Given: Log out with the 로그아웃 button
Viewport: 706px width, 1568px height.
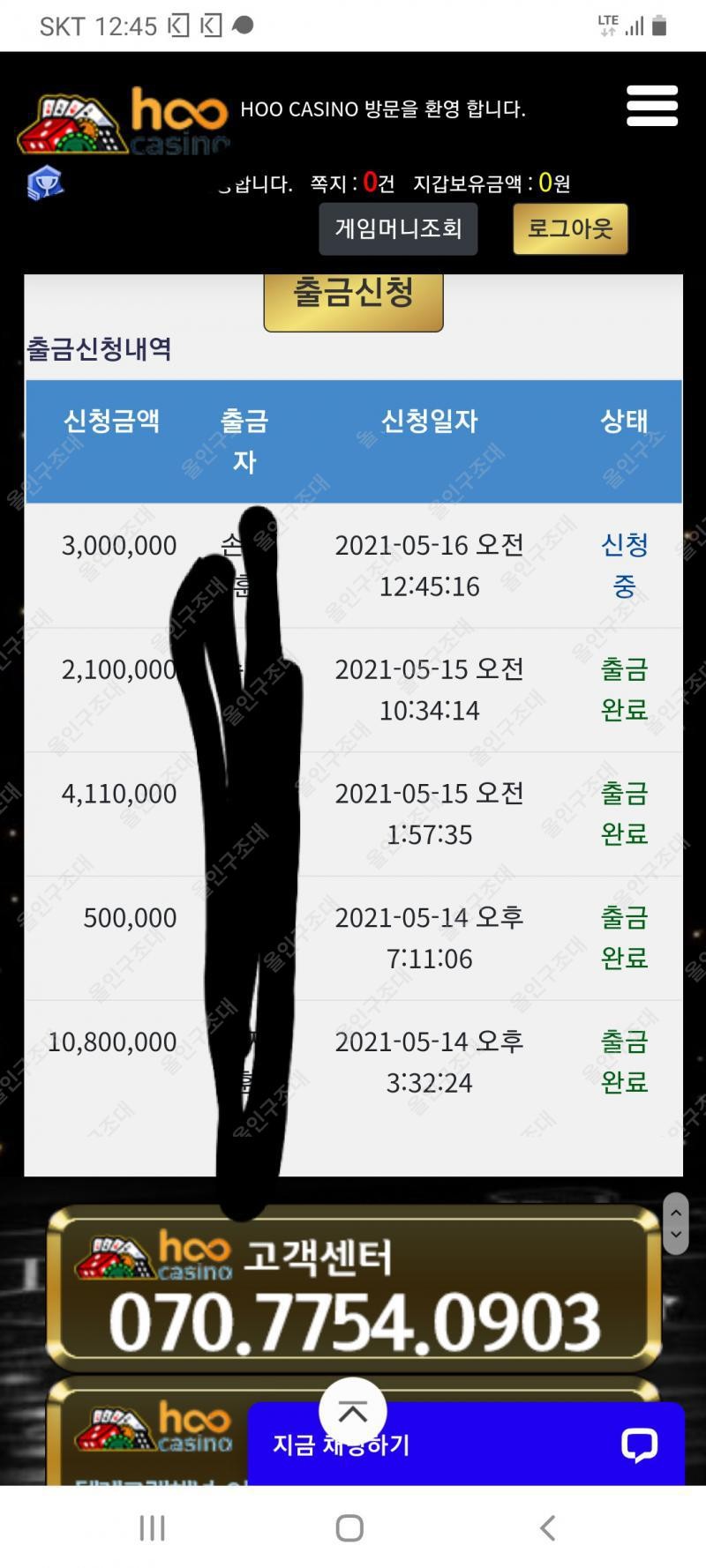Looking at the screenshot, I should pyautogui.click(x=570, y=228).
